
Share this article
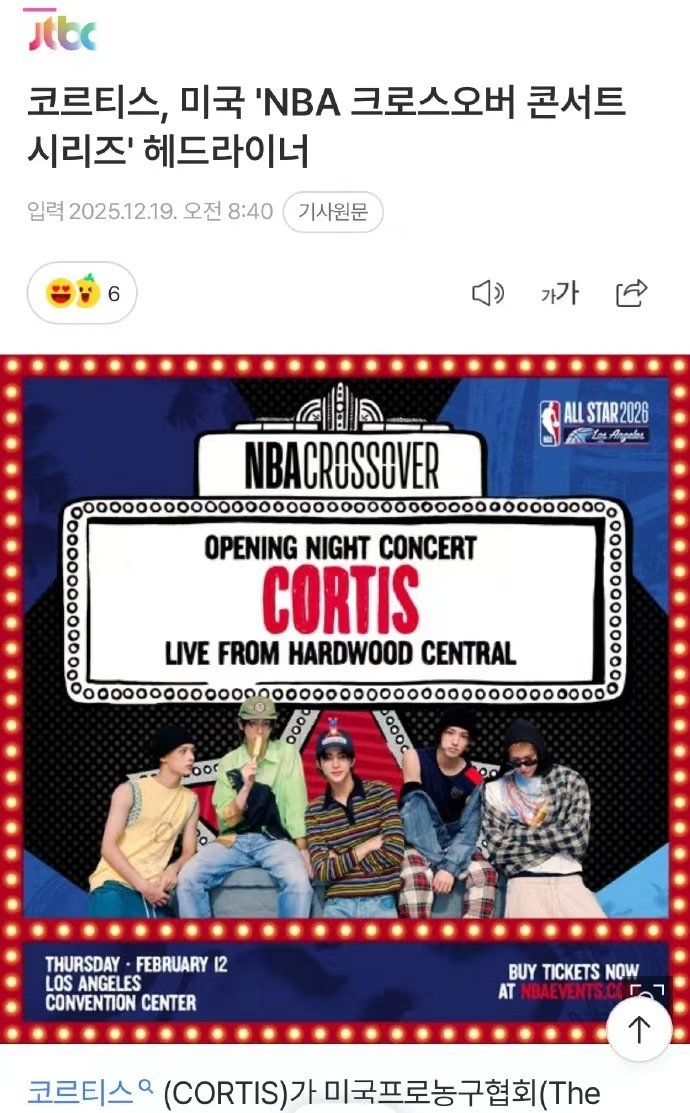631,293
